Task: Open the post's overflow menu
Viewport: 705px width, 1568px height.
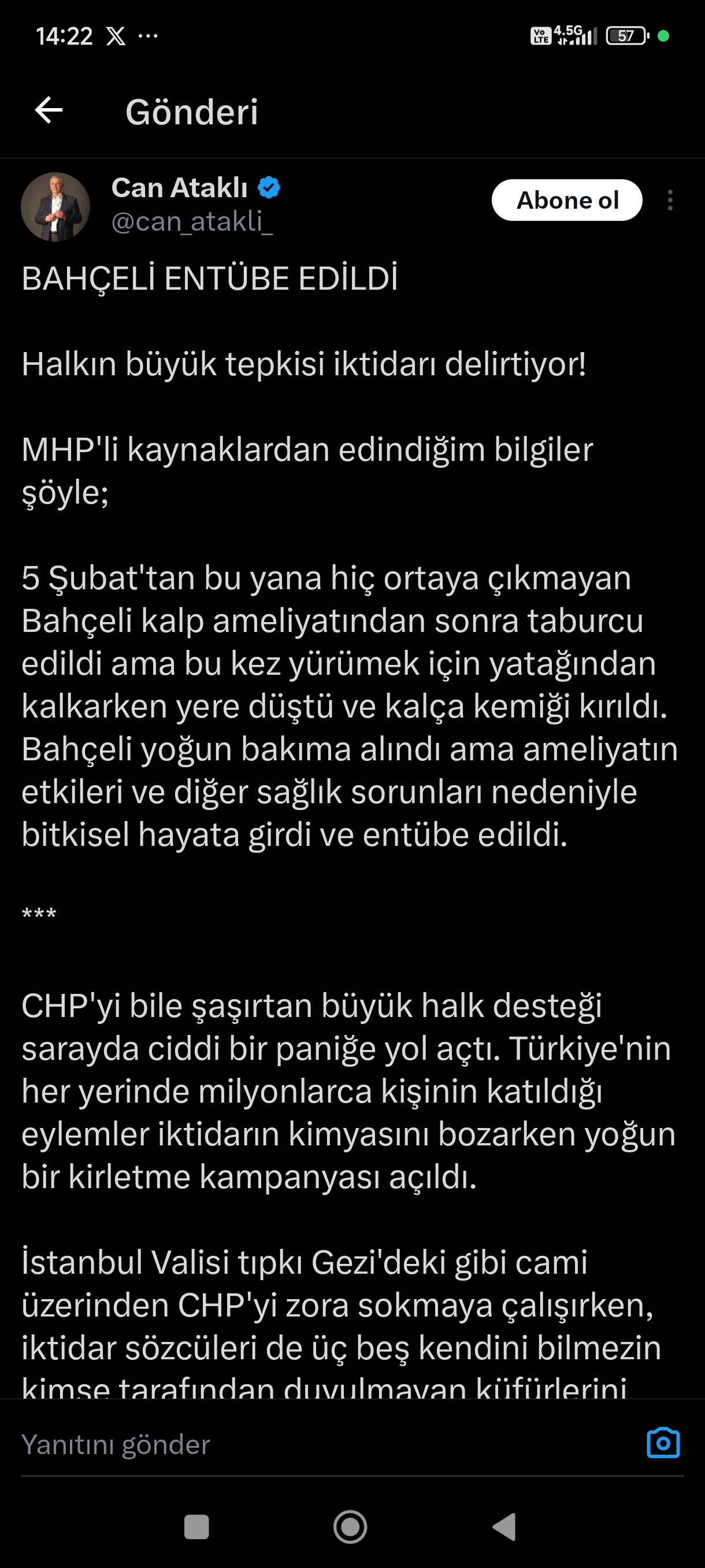Action: click(670, 200)
